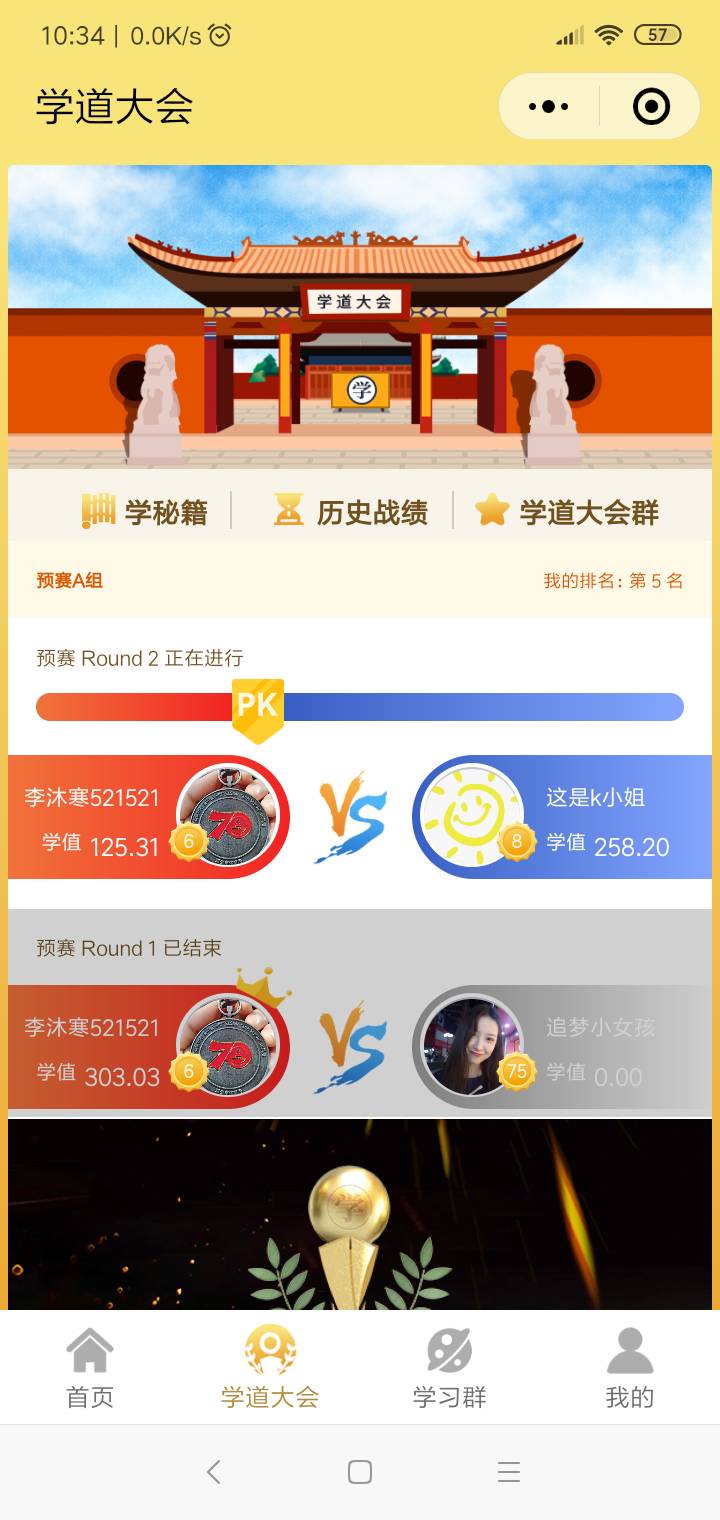Select the 学道大会 tab
Viewport: 720px width, 1520px height.
[x=270, y=1368]
